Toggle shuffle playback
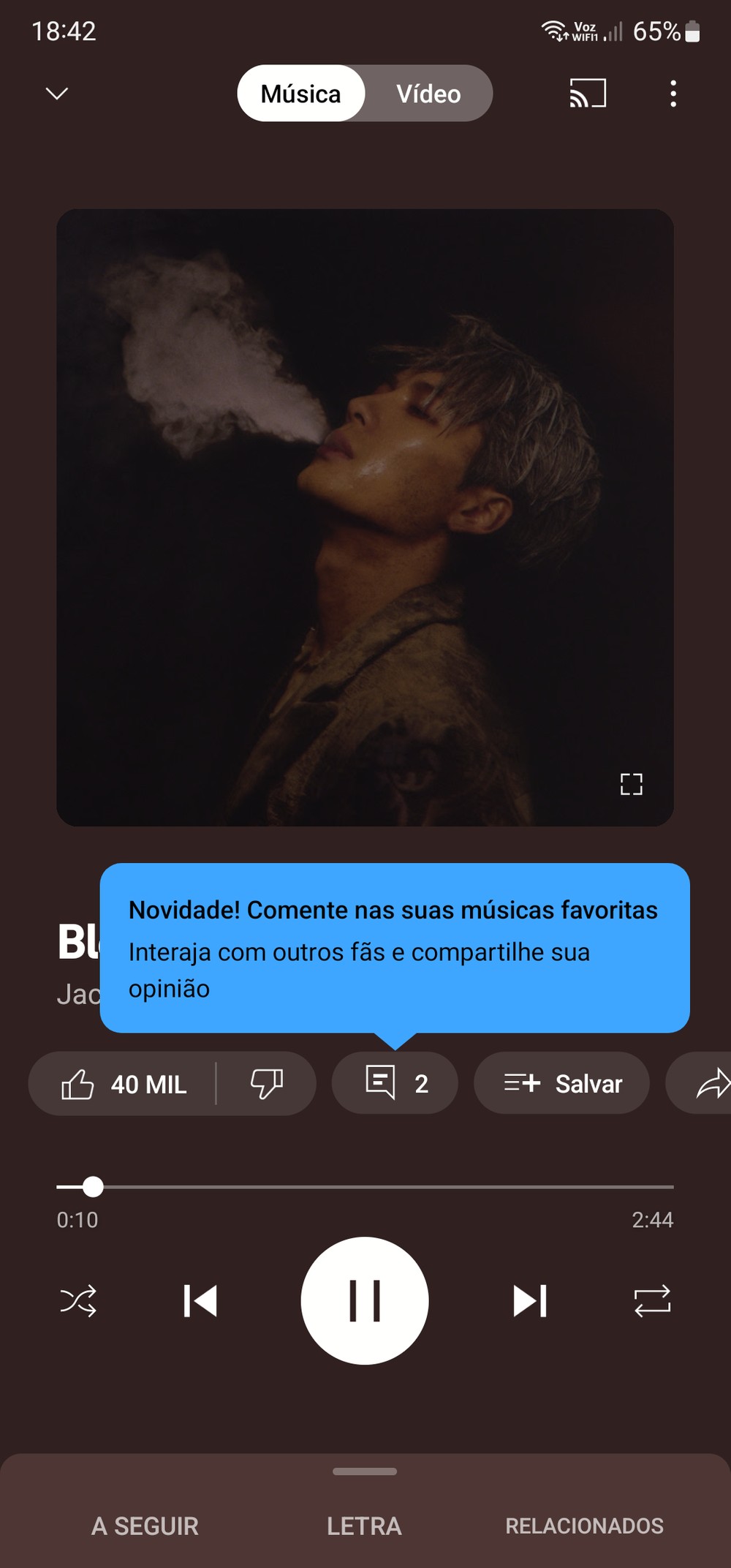This screenshot has width=731, height=1568. (78, 1301)
